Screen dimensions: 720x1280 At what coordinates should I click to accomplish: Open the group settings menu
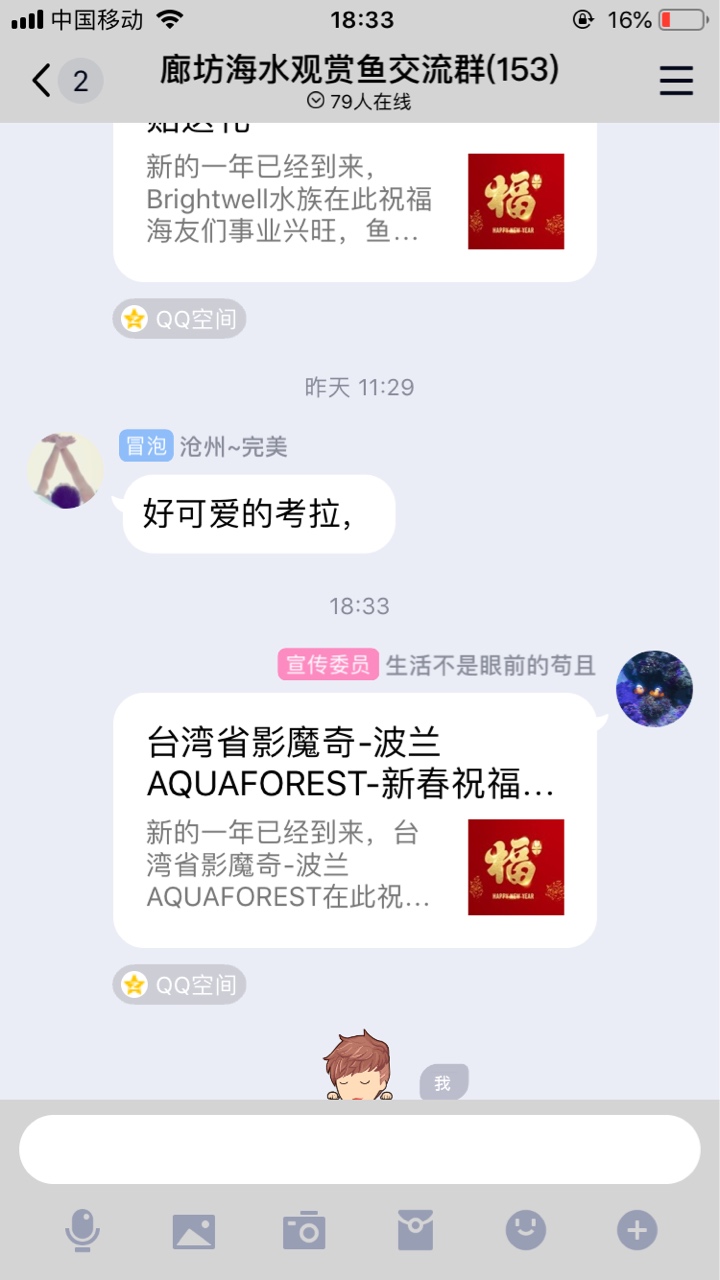point(676,80)
